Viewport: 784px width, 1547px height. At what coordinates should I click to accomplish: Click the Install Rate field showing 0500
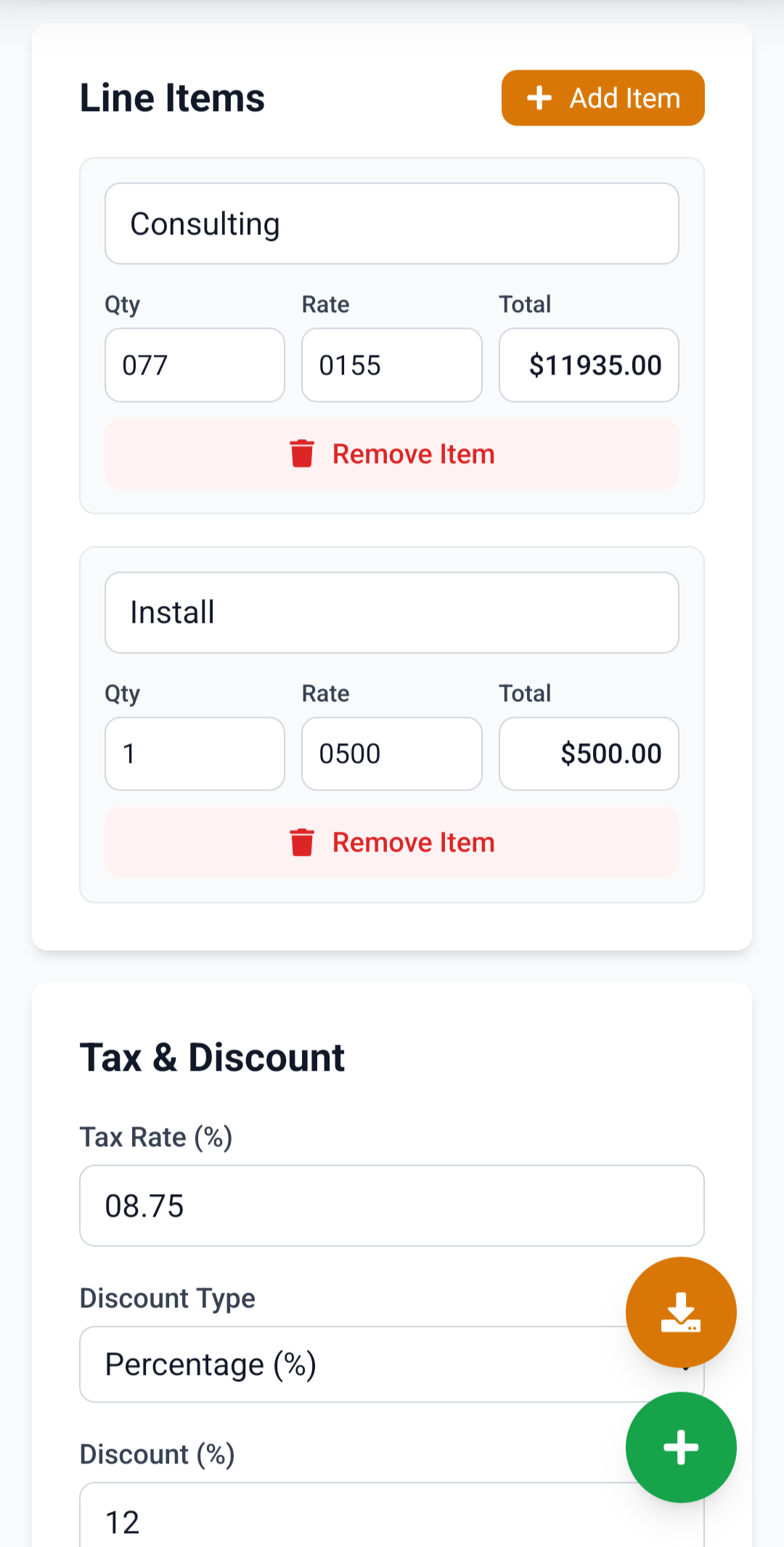point(391,754)
